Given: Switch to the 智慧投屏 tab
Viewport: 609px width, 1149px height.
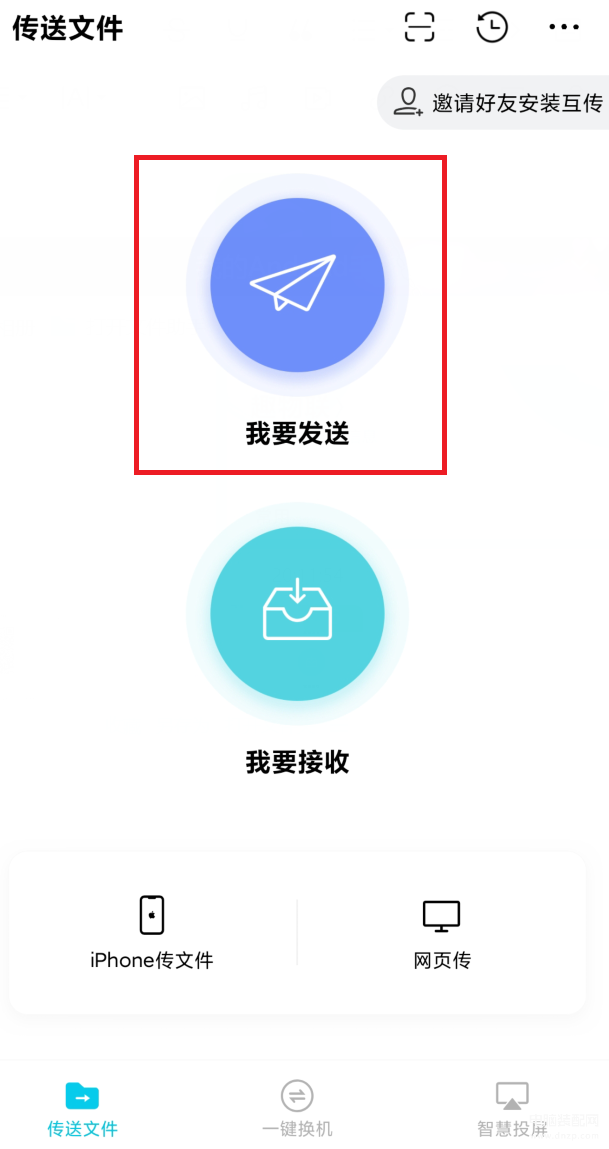Looking at the screenshot, I should 512,1108.
